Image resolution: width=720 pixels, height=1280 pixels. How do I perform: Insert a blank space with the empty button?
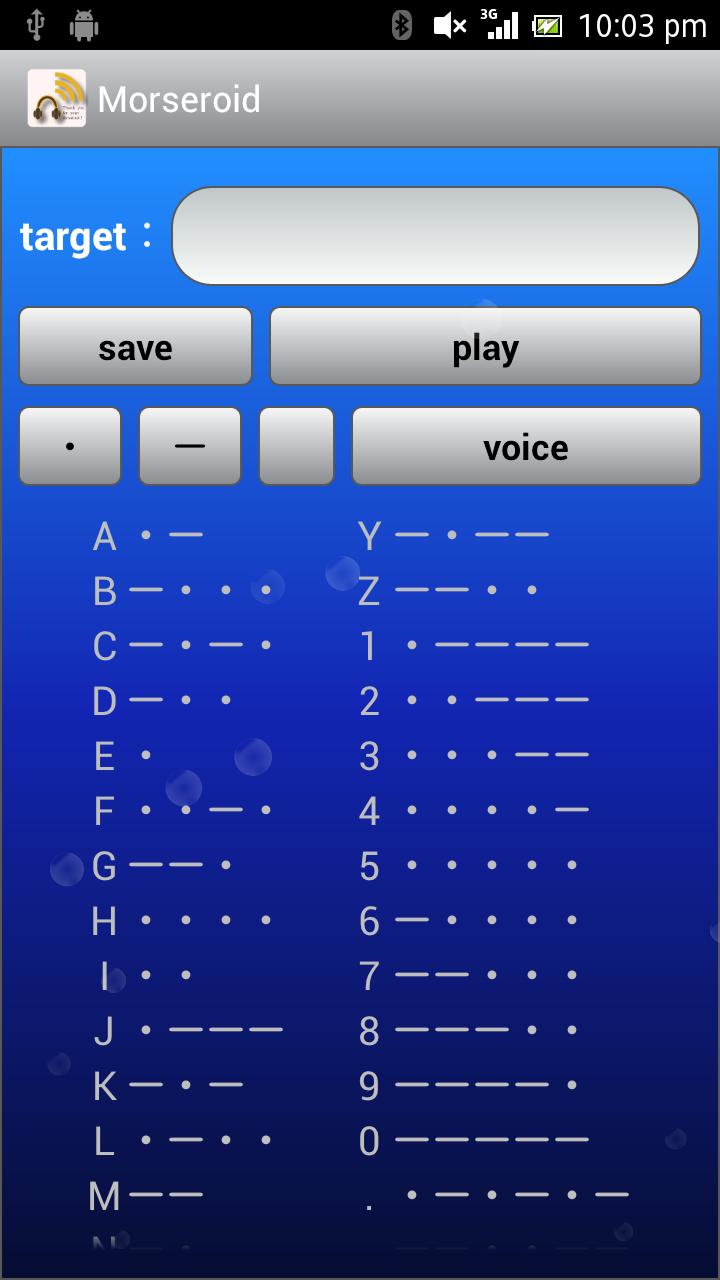(x=296, y=446)
